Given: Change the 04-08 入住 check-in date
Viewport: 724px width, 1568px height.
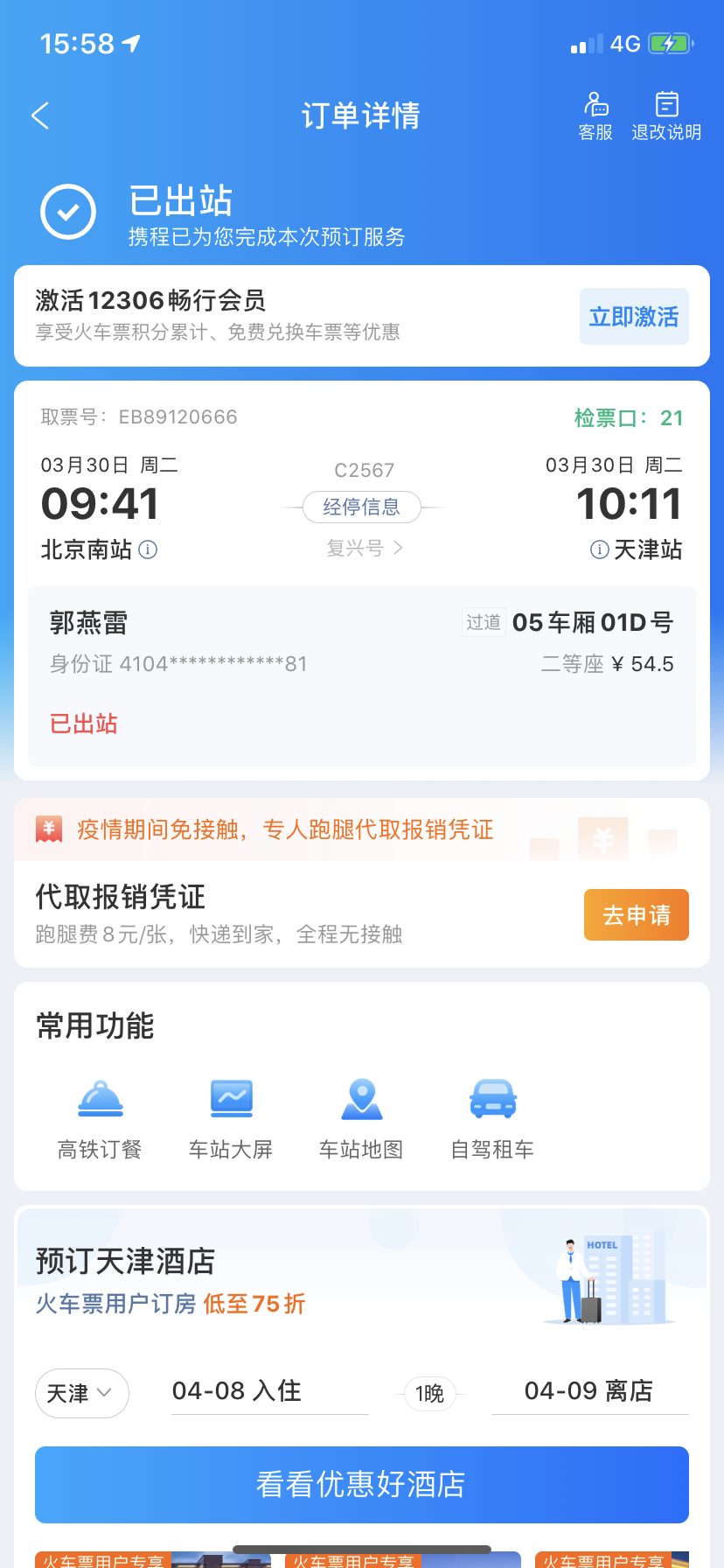Looking at the screenshot, I should 269,1391.
